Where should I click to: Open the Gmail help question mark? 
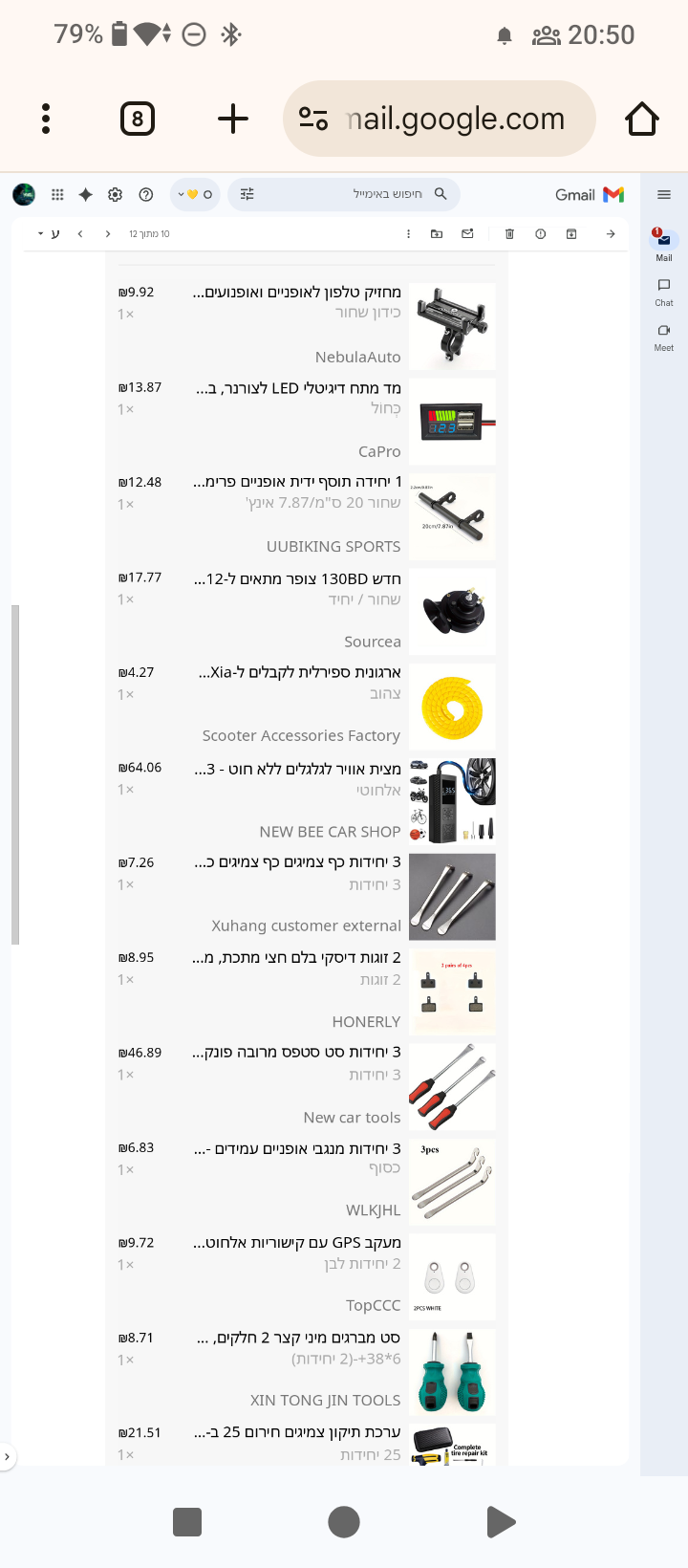click(x=146, y=194)
